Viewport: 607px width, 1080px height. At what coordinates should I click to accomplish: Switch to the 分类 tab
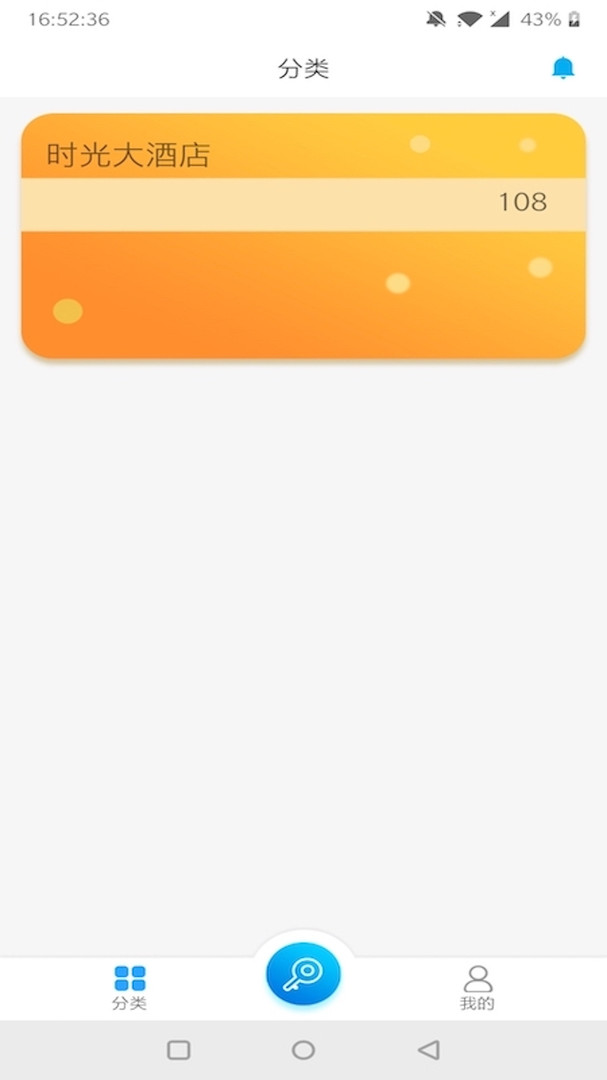pyautogui.click(x=130, y=988)
